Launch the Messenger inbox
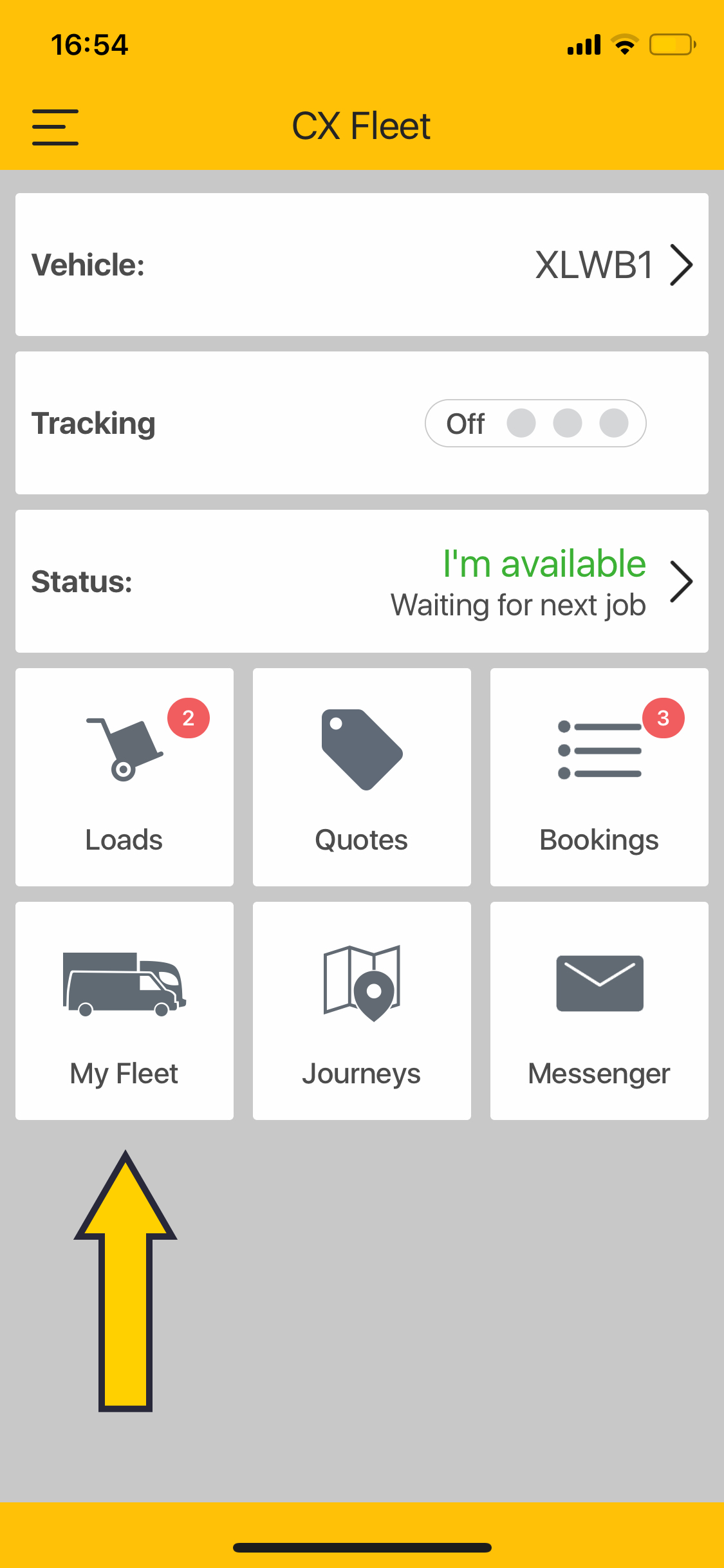This screenshot has width=724, height=1568. point(599,1011)
